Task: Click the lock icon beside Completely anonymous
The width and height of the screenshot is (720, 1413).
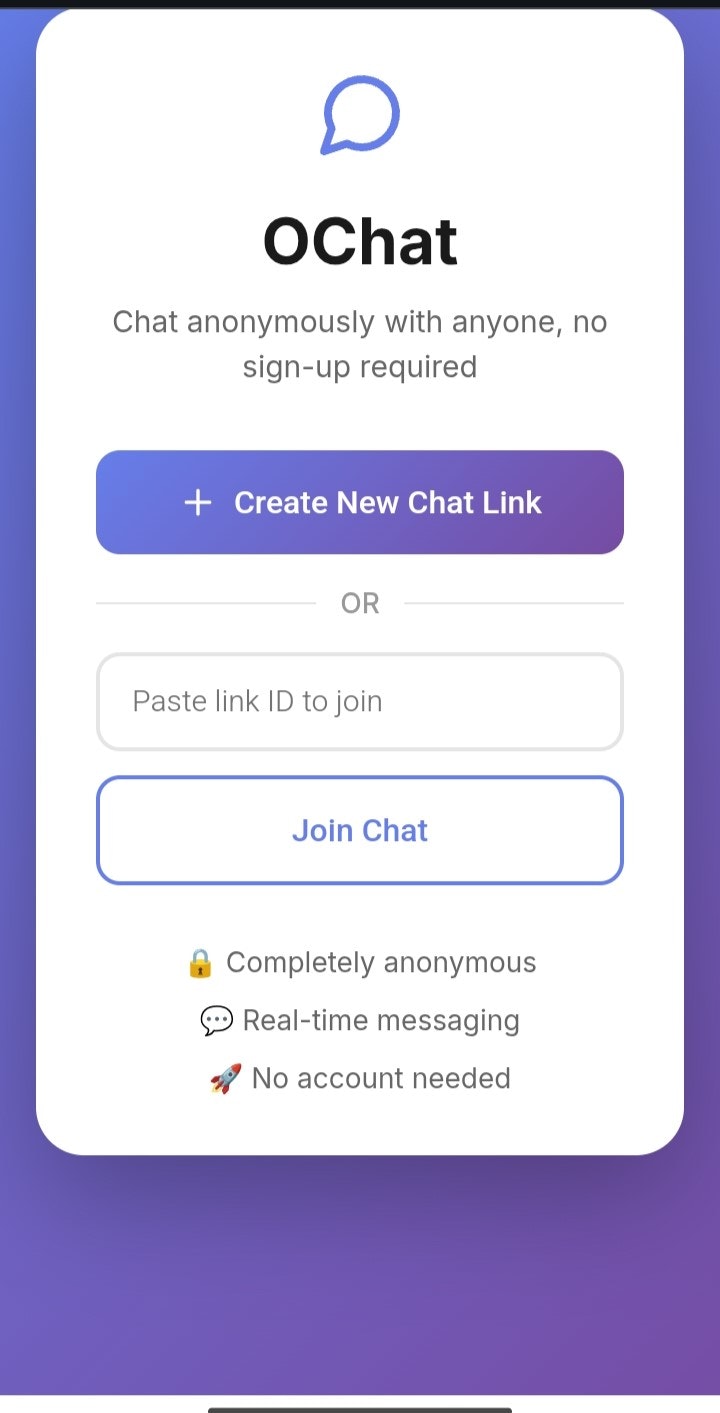Action: click(x=203, y=961)
